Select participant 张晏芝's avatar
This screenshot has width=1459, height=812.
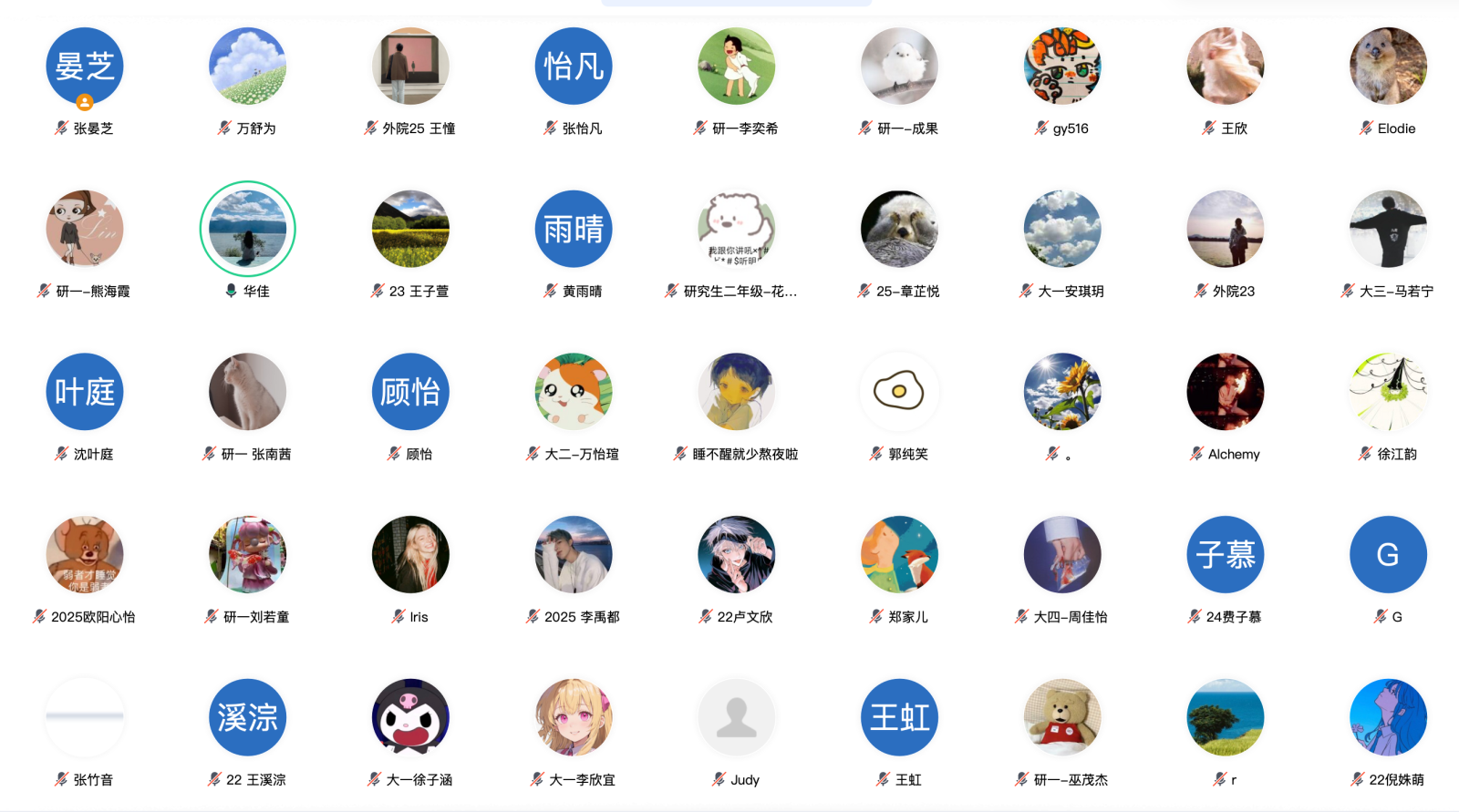[x=85, y=67]
